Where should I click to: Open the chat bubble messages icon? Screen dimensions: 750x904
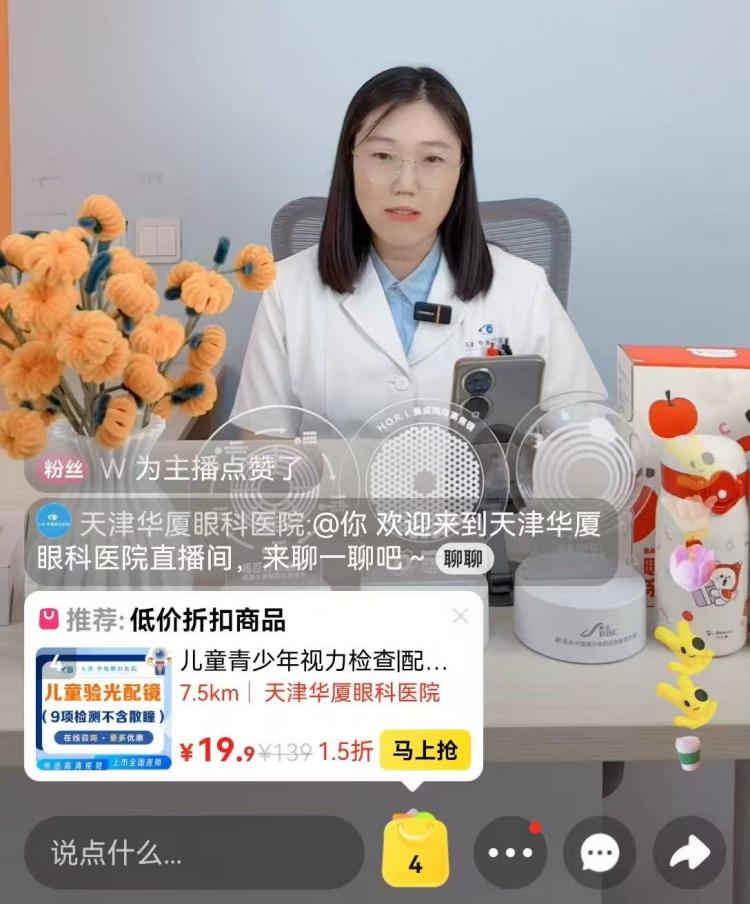coord(600,853)
